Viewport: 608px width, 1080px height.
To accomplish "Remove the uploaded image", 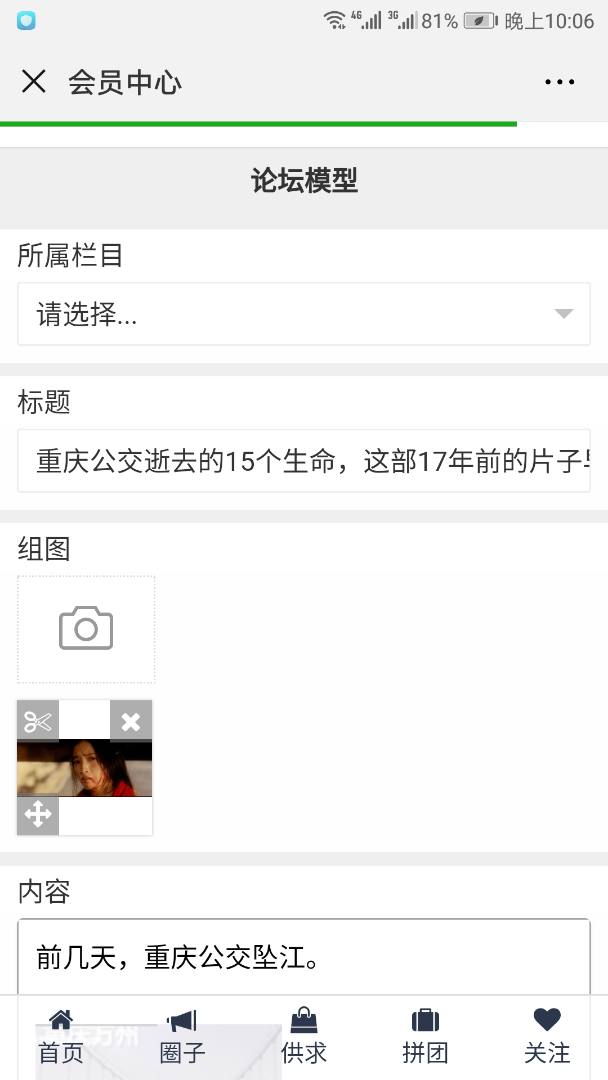I will point(131,720).
